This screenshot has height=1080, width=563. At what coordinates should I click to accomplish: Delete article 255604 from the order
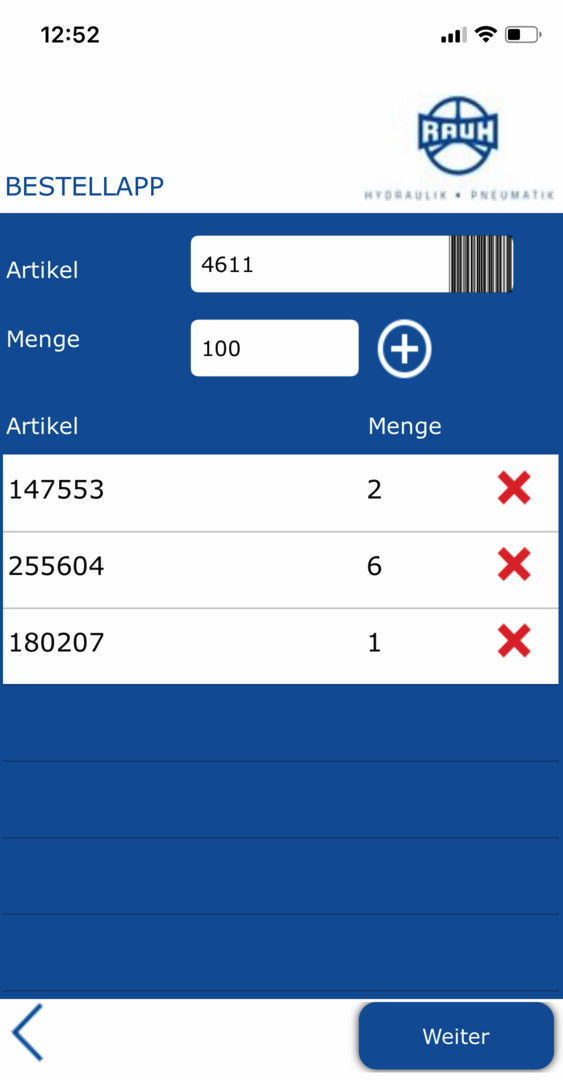[514, 565]
